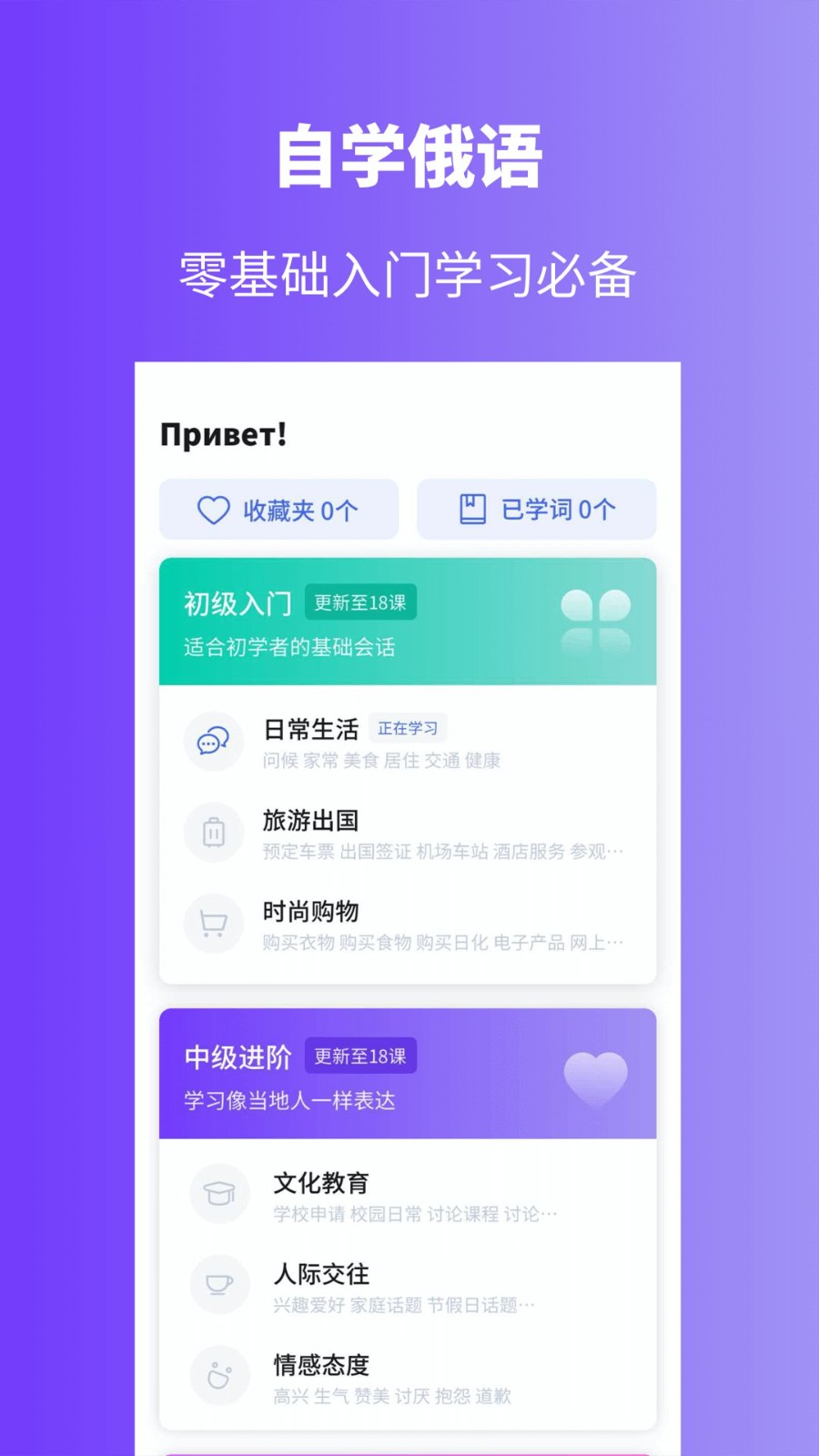Viewport: 819px width, 1456px height.
Task: Open the 收藏夹 0个 collection
Action: tap(279, 510)
